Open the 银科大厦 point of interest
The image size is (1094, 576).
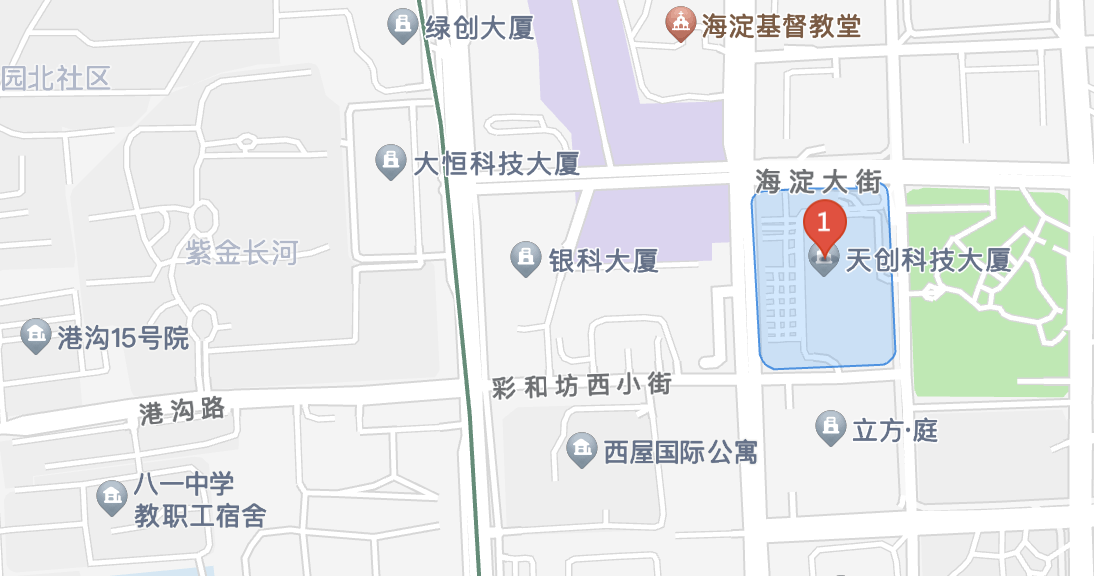click(x=525, y=259)
